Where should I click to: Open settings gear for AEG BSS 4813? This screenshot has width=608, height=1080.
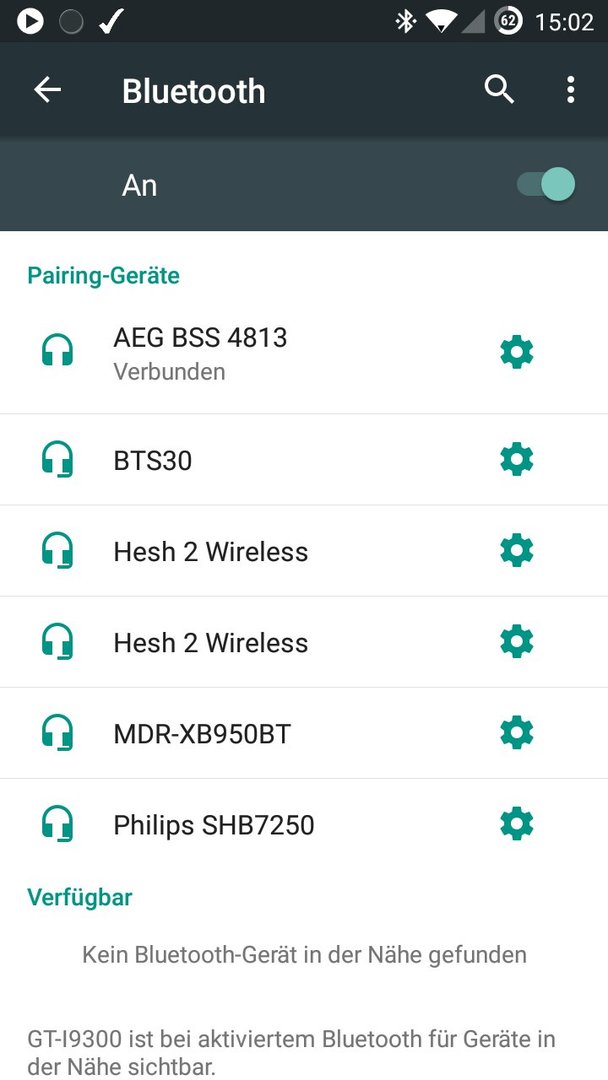(516, 353)
